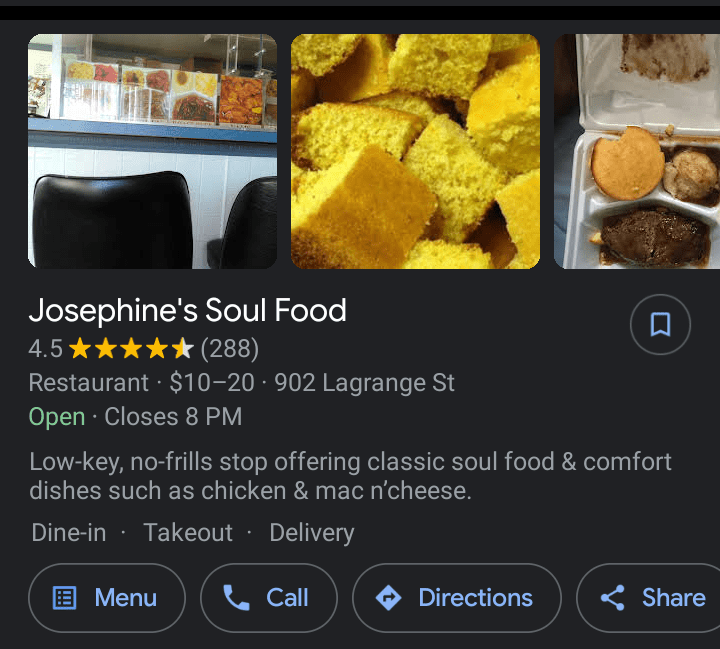The image size is (720, 649).
Task: Save Josephine's Soul Food with bookmark icon
Action: tap(660, 325)
